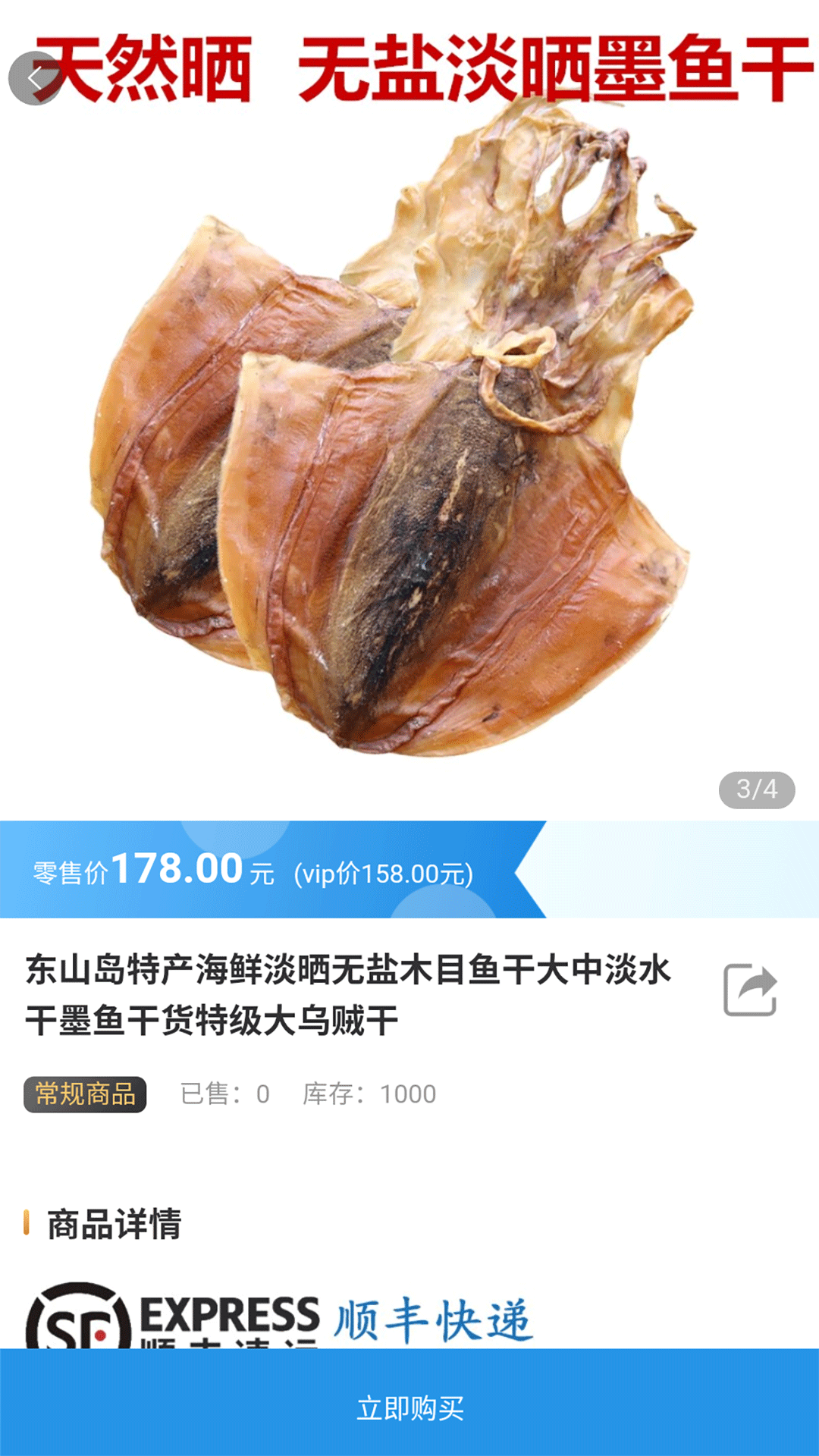Screen dimensions: 819x1456
Task: Go back using the top-left arrow
Action: click(x=34, y=78)
